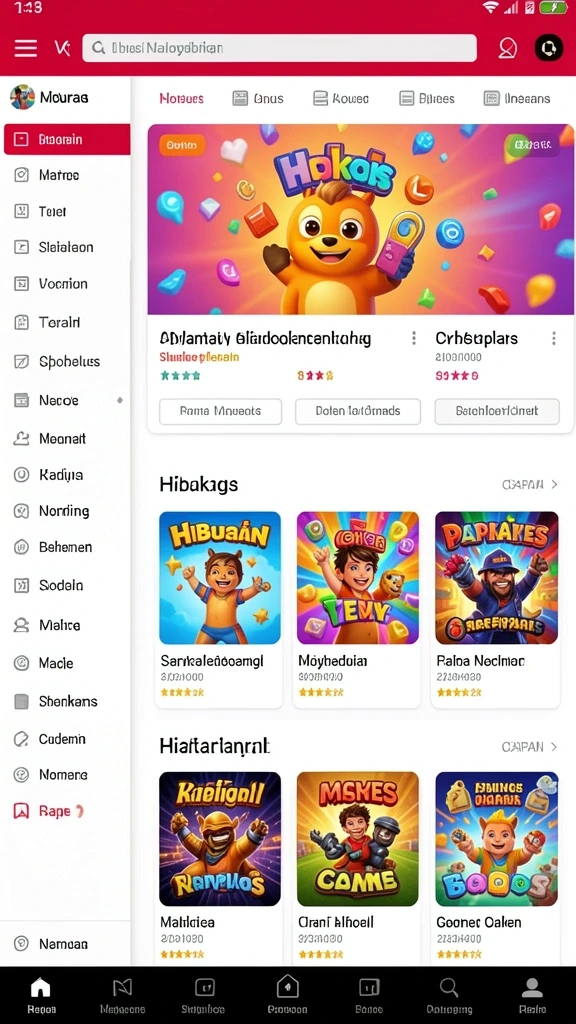This screenshot has height=1024, width=576.
Task: Select Nording in the side menu
Action: coord(65,511)
